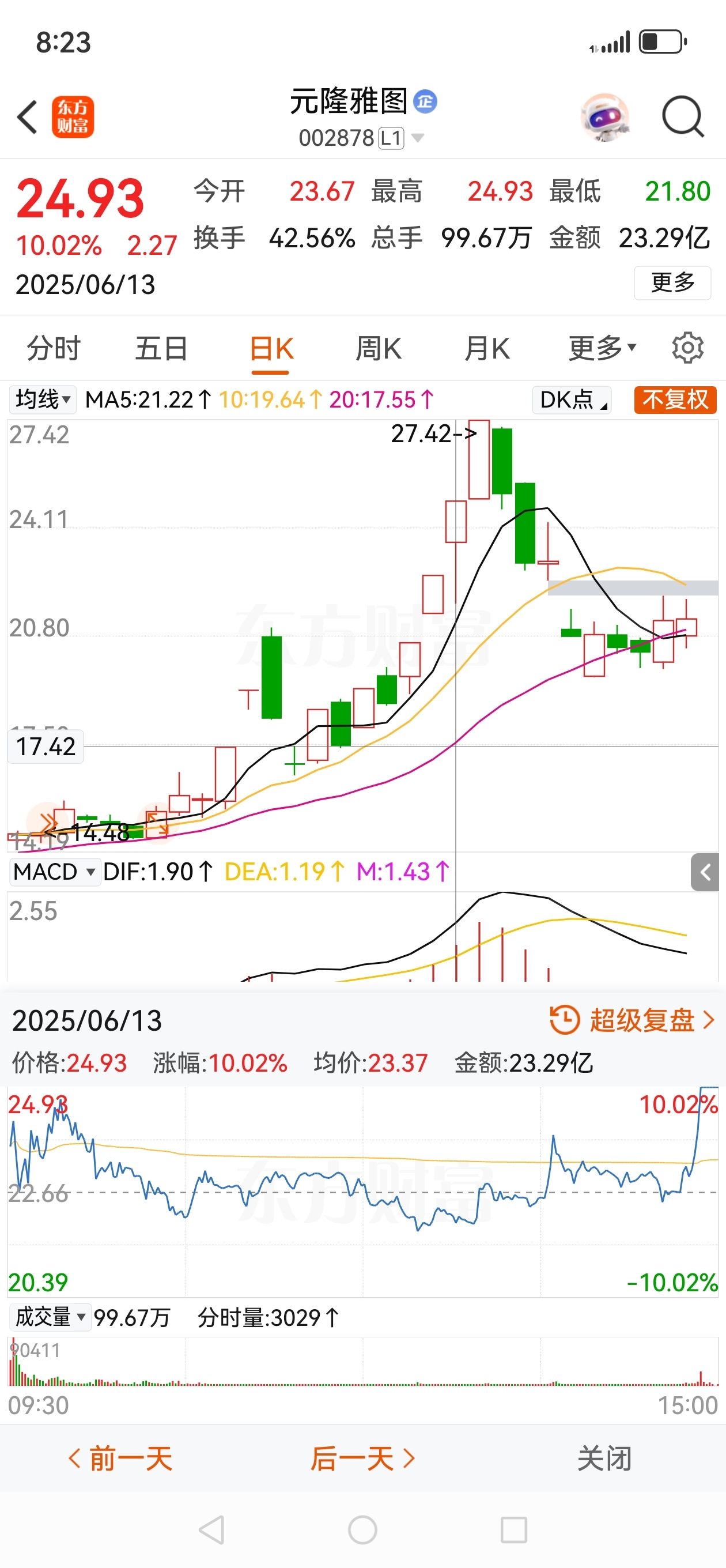Open chart settings gear icon
This screenshot has width=726, height=1568.
[x=687, y=348]
